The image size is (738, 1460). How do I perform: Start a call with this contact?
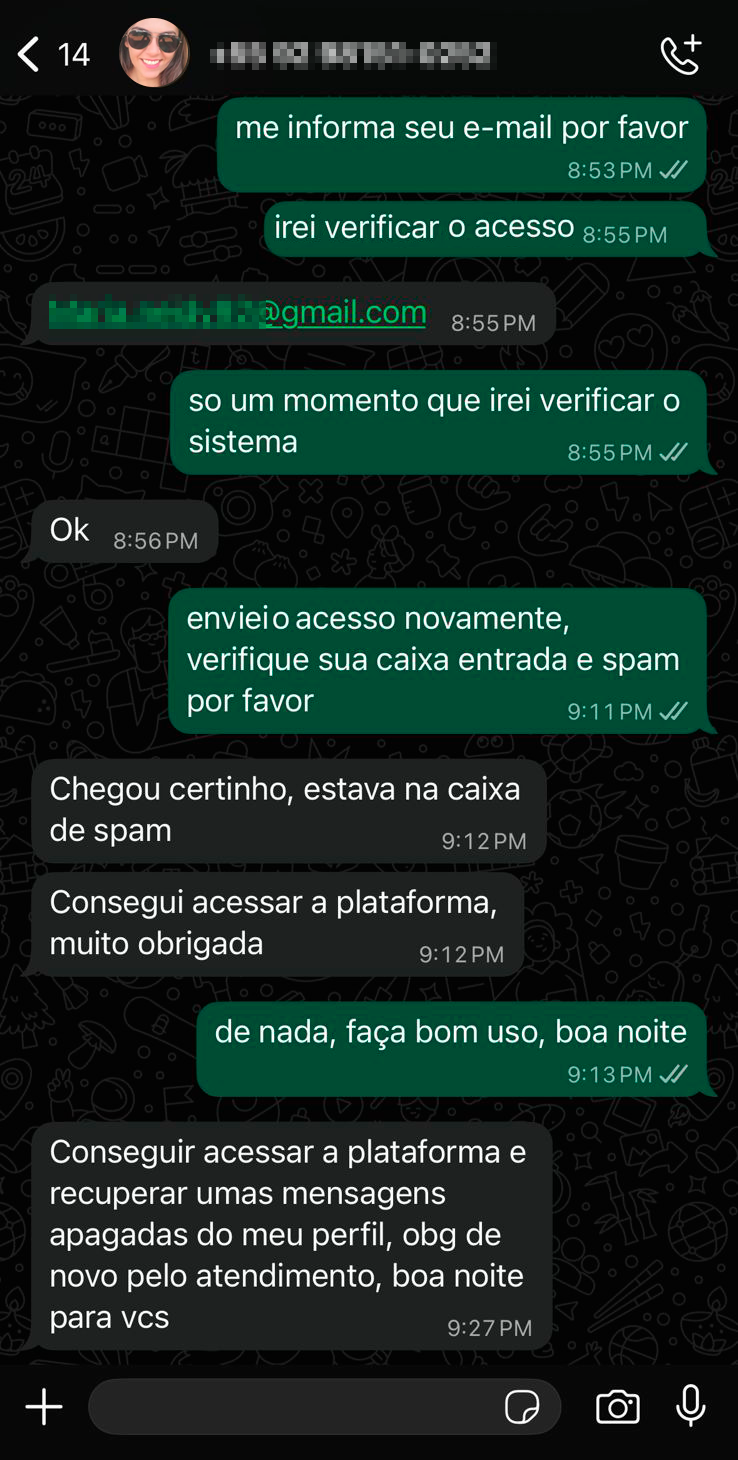point(682,55)
